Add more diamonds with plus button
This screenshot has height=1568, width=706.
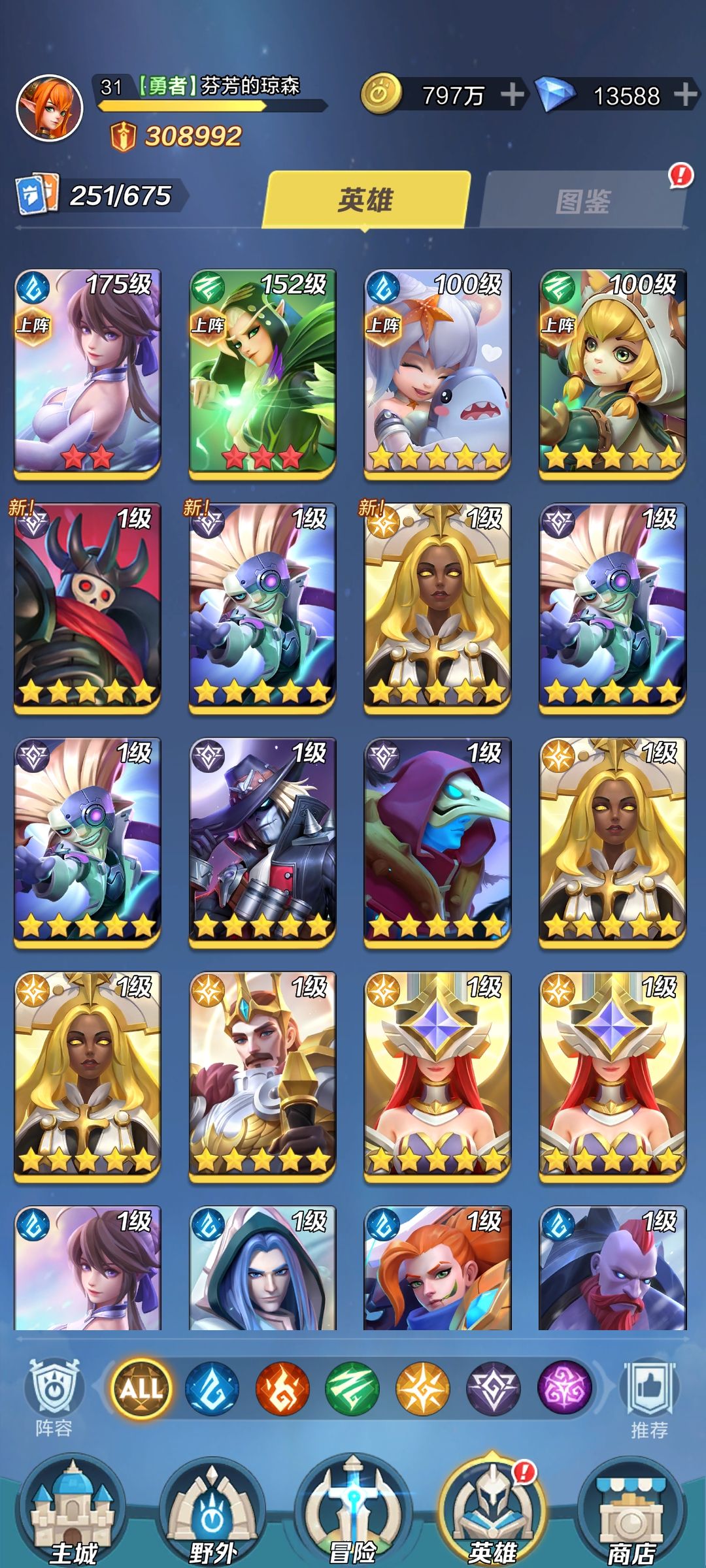tap(685, 95)
